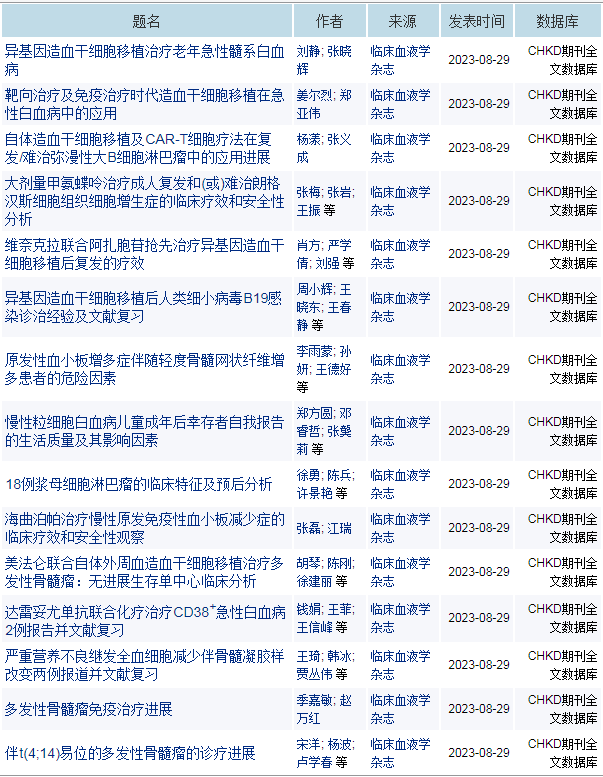This screenshot has height=777, width=603.
Task: Open the 多发性骨髓瘤免疫治疗进展 article
Action: (89, 709)
